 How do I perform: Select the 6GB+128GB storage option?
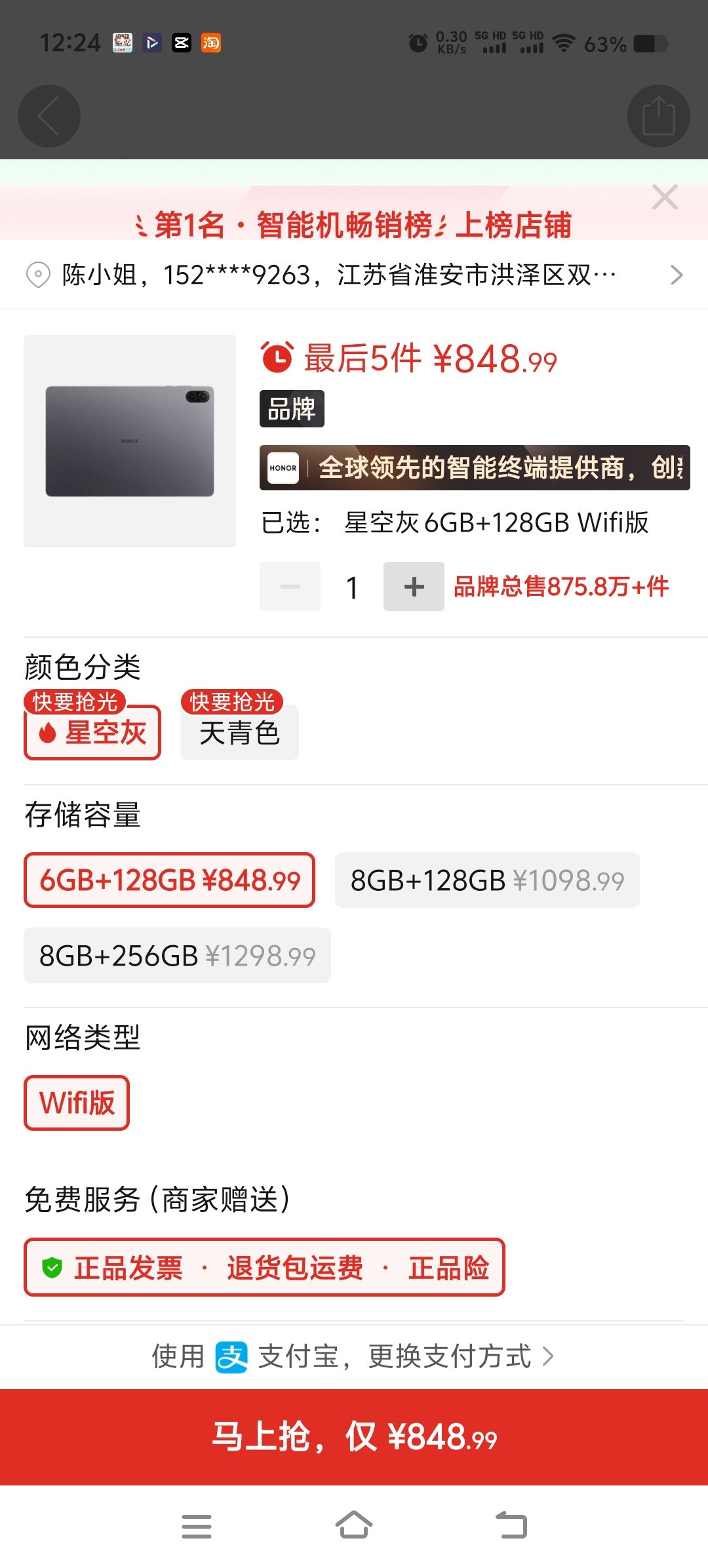pyautogui.click(x=170, y=880)
